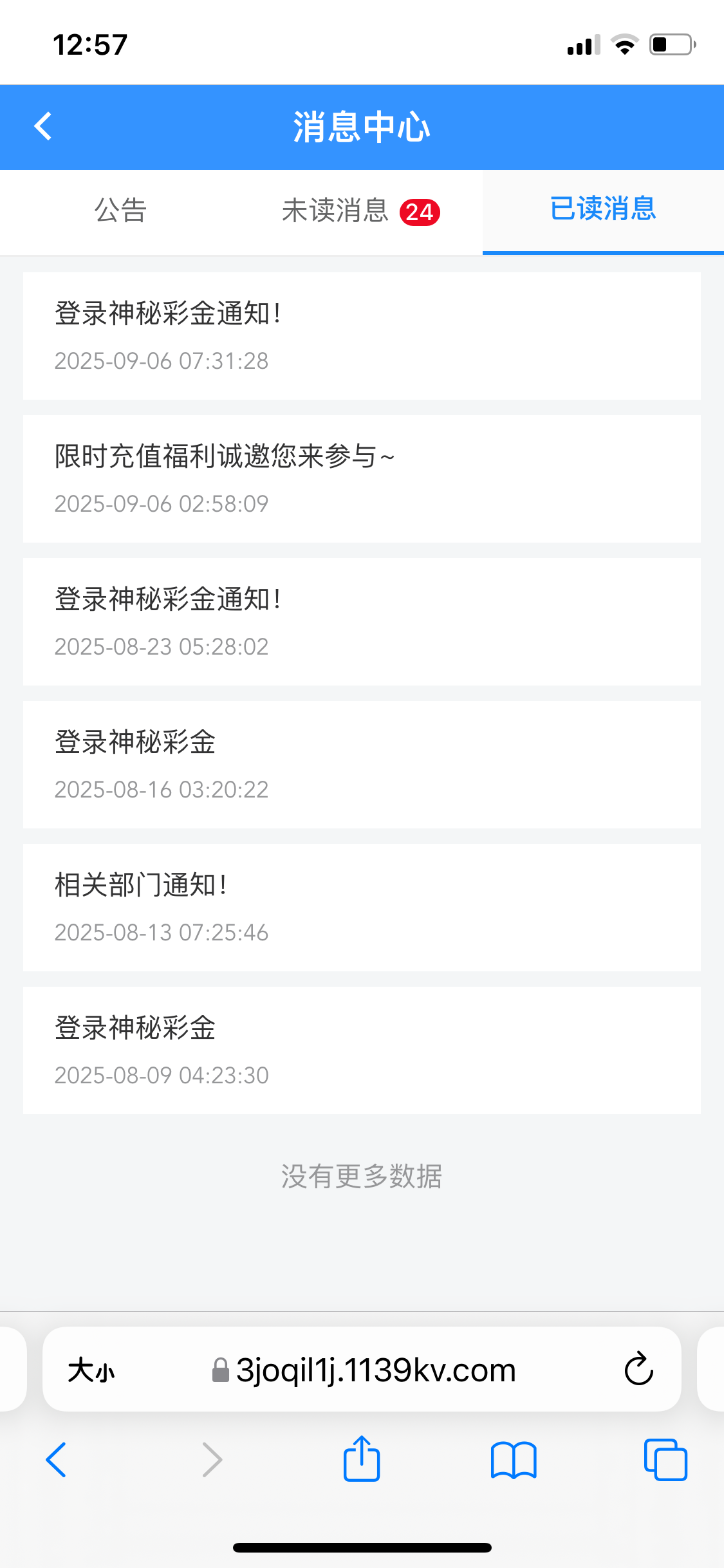This screenshot has height=1568, width=724.
Task: Open 登录神秘彩金 message from 2025-08-16
Action: click(362, 764)
